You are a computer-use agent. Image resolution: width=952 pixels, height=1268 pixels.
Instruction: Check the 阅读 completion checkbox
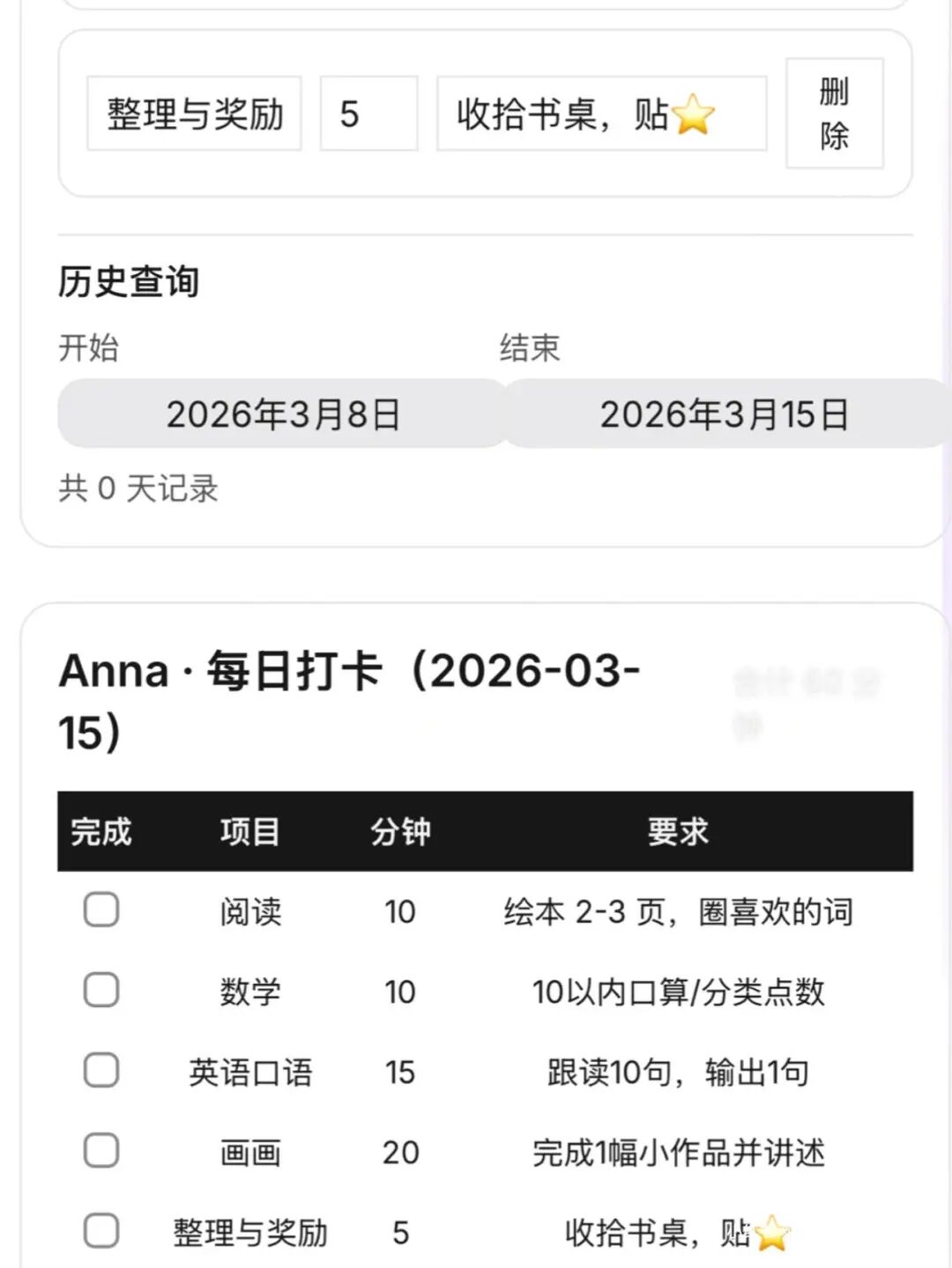[x=100, y=910]
